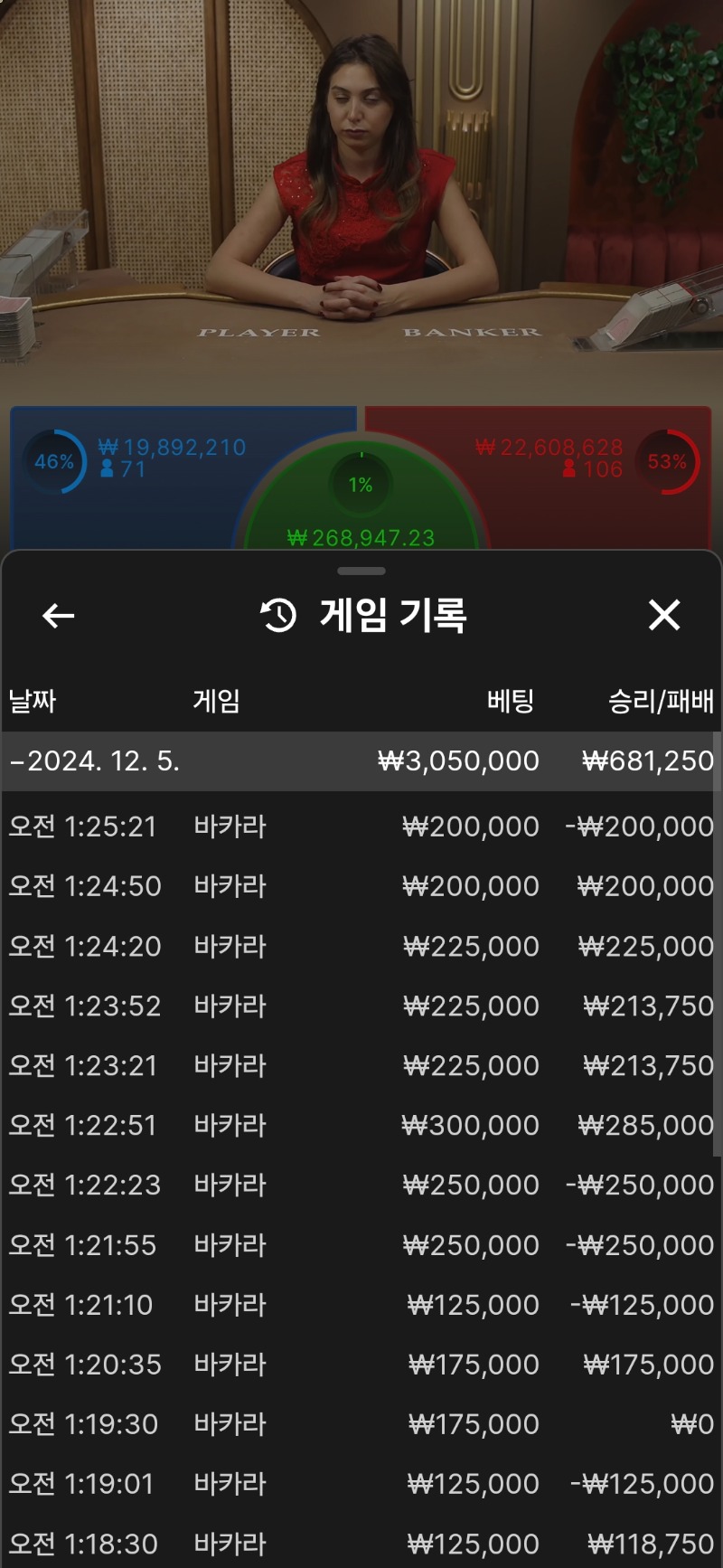Tap the sheet's top drag handle

(x=361, y=571)
